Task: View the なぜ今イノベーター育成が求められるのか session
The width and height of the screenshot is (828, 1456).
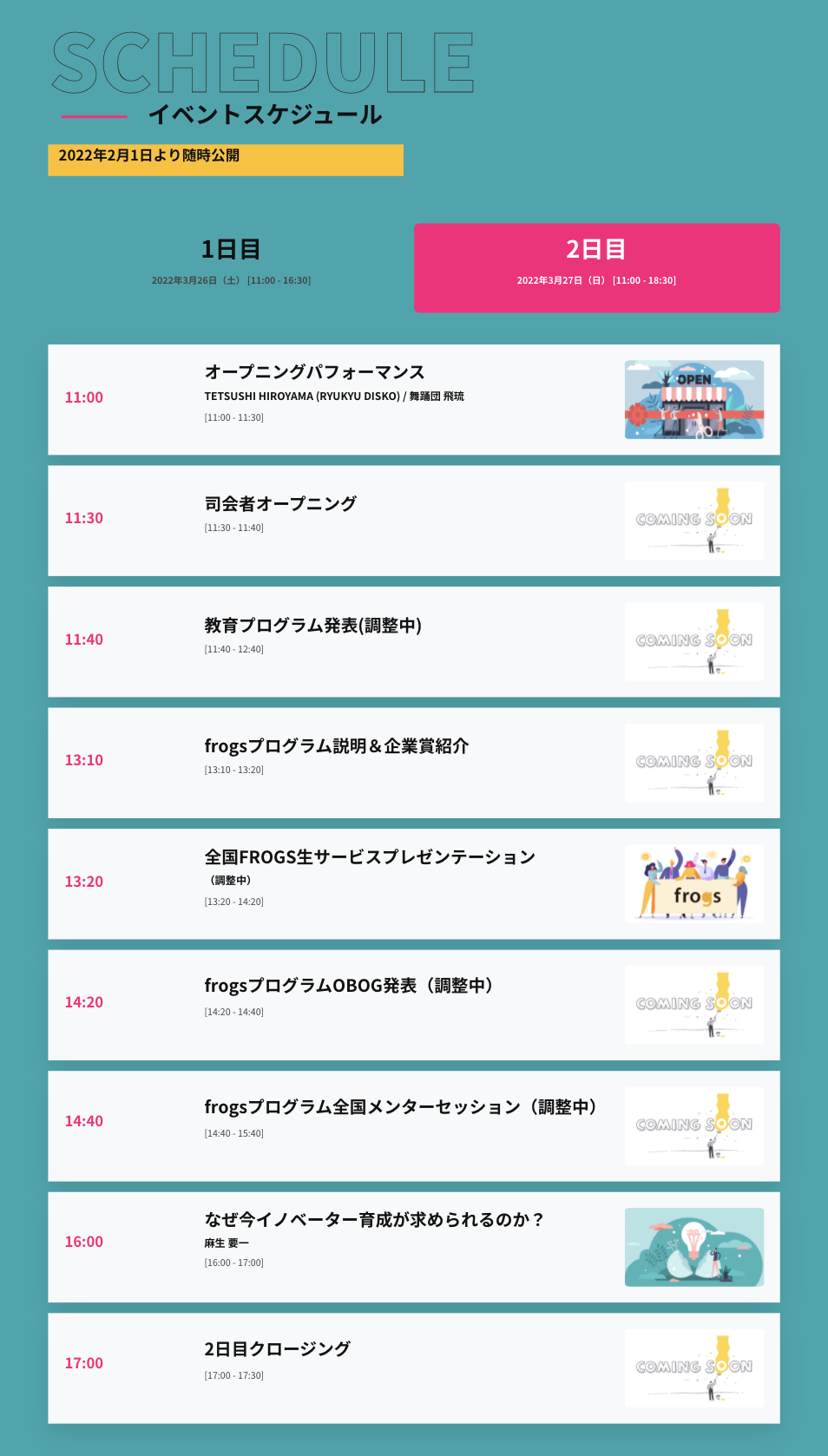Action: coord(374,1220)
